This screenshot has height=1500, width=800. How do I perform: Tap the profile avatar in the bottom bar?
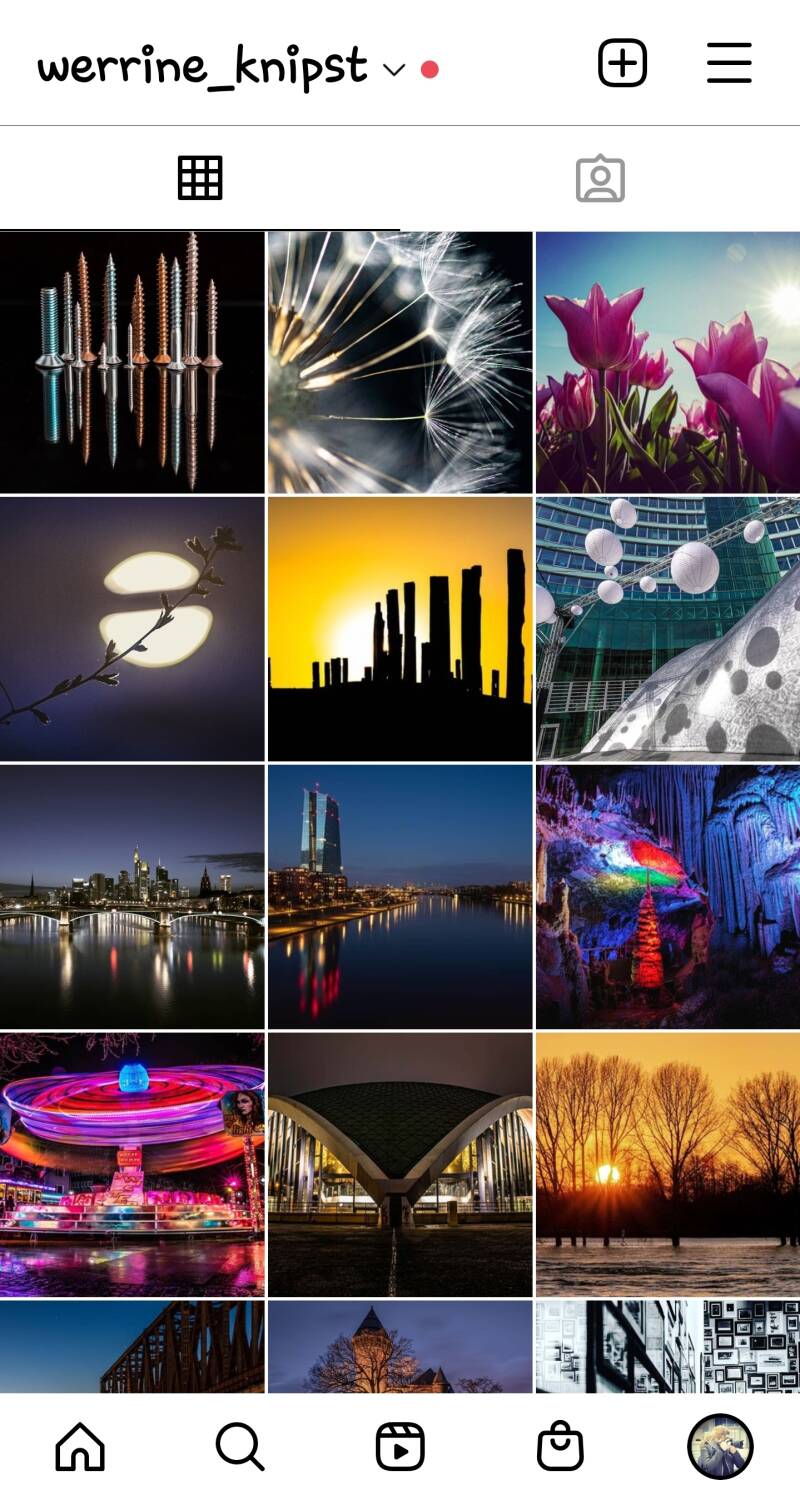click(720, 1446)
